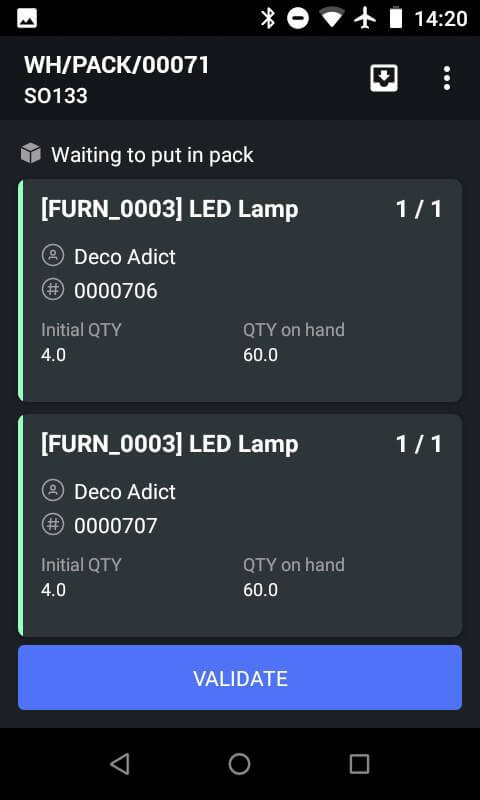The height and width of the screenshot is (800, 480).
Task: Tap the put-in-pack box icon
Action: (384, 79)
